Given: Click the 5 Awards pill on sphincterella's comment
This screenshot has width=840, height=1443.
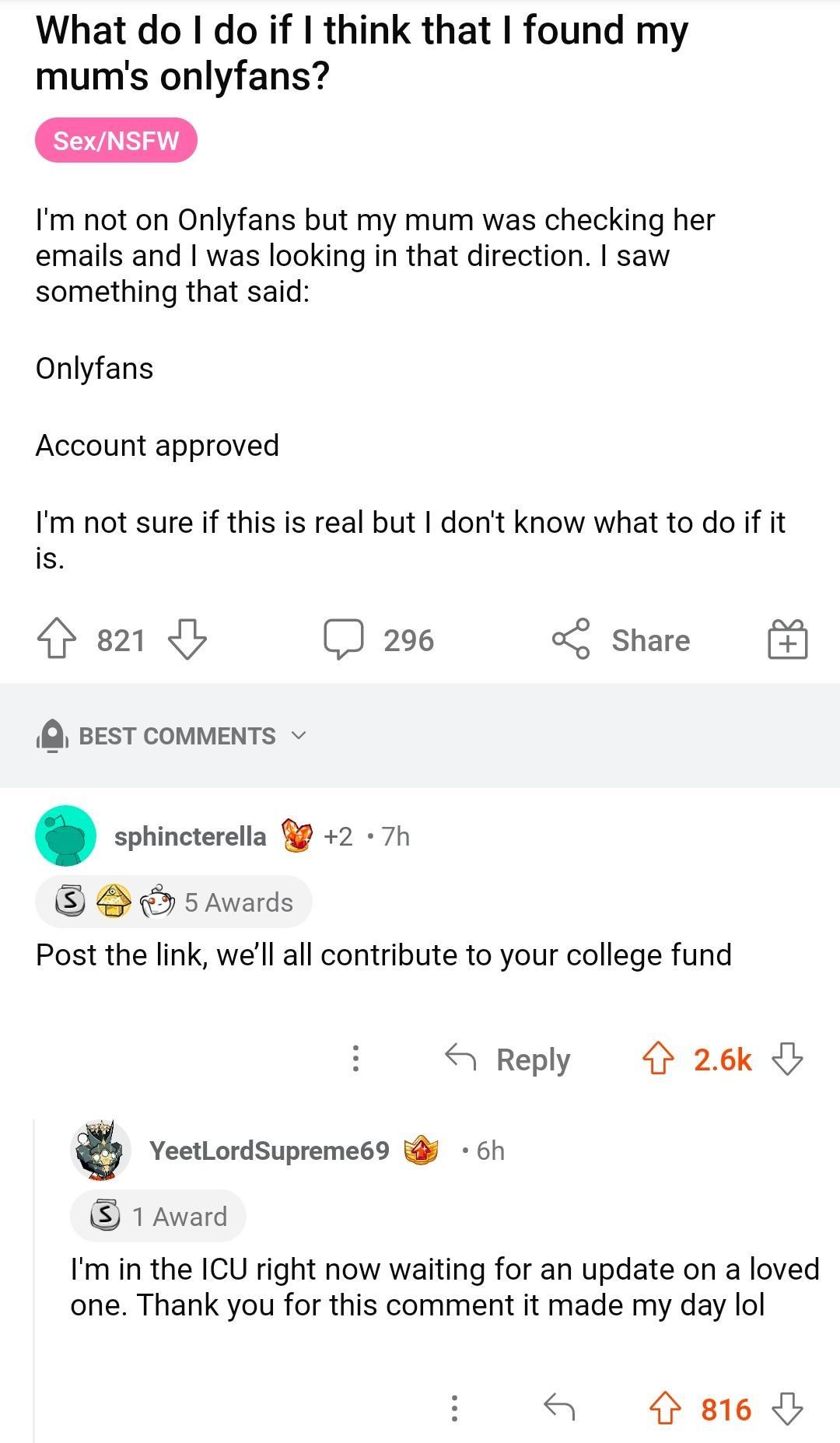Looking at the screenshot, I should pos(173,901).
